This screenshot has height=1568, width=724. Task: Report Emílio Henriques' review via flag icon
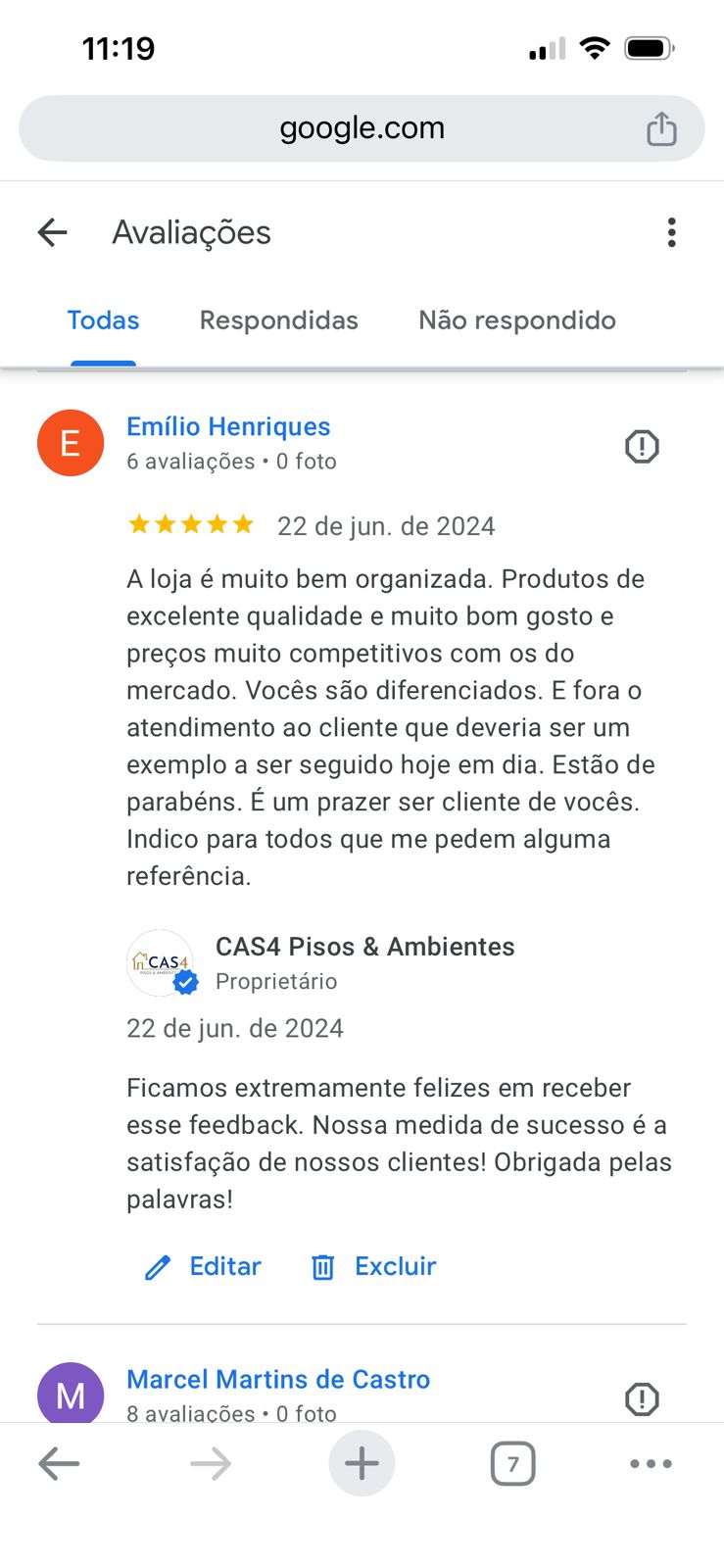coord(641,446)
